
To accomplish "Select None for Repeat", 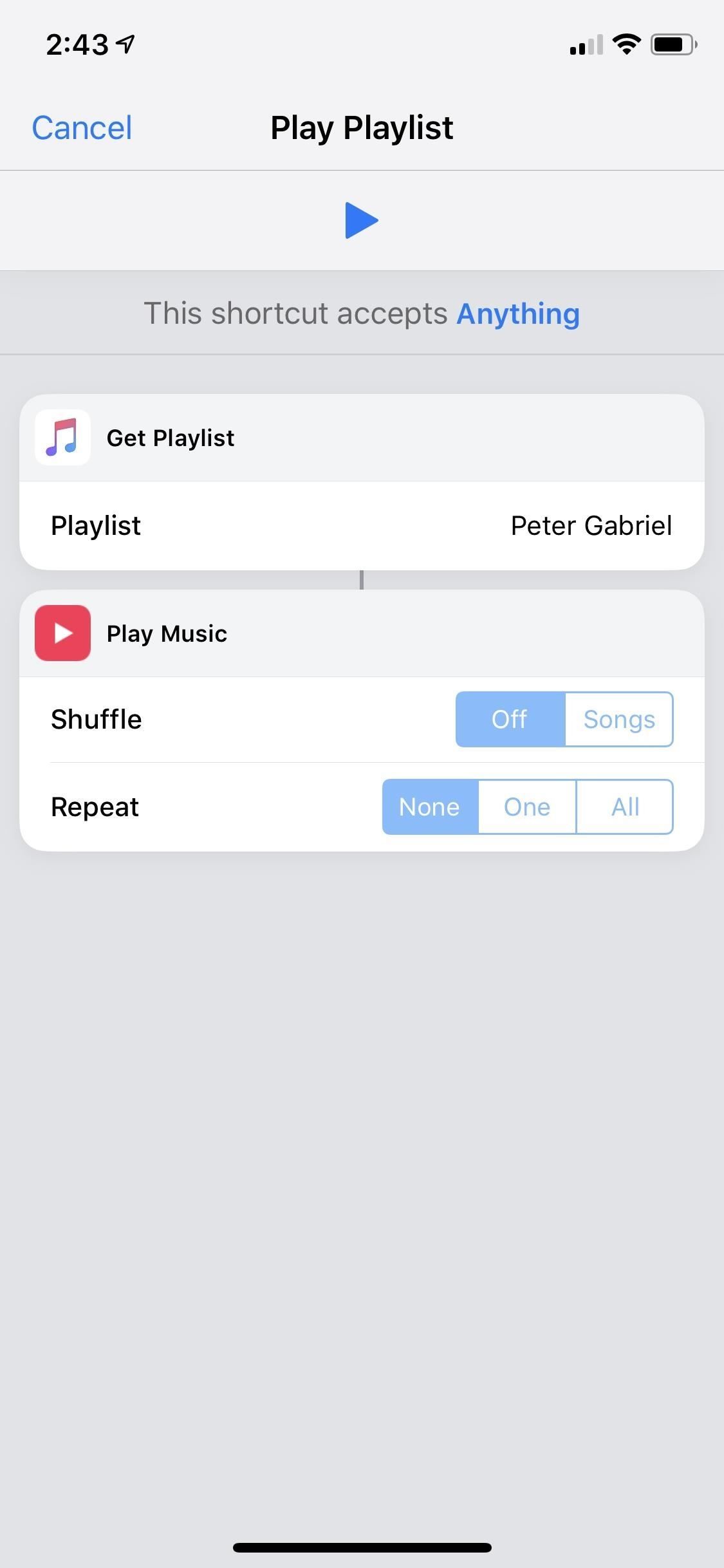I will [x=429, y=806].
